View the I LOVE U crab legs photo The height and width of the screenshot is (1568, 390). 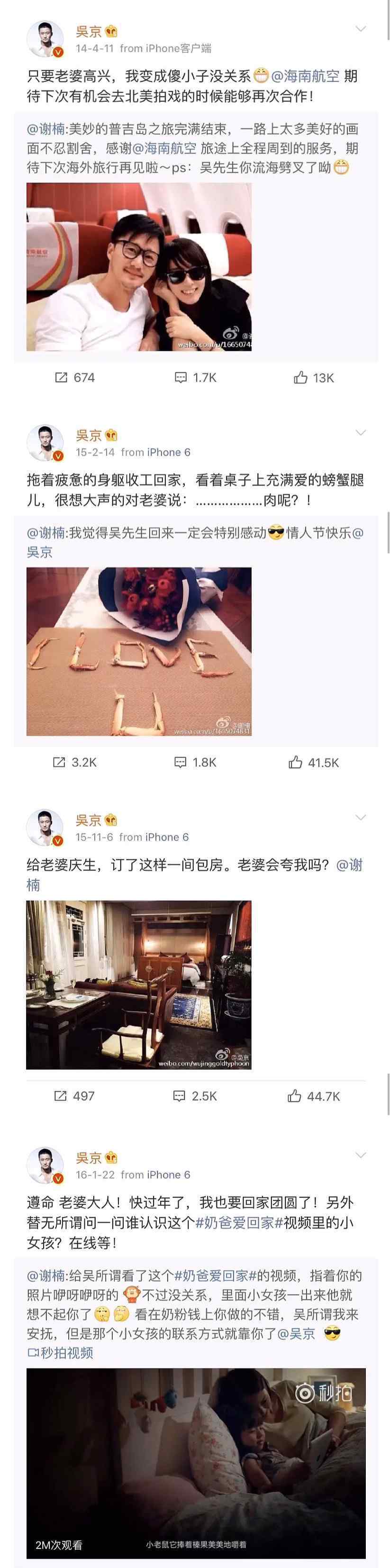pyautogui.click(x=139, y=651)
